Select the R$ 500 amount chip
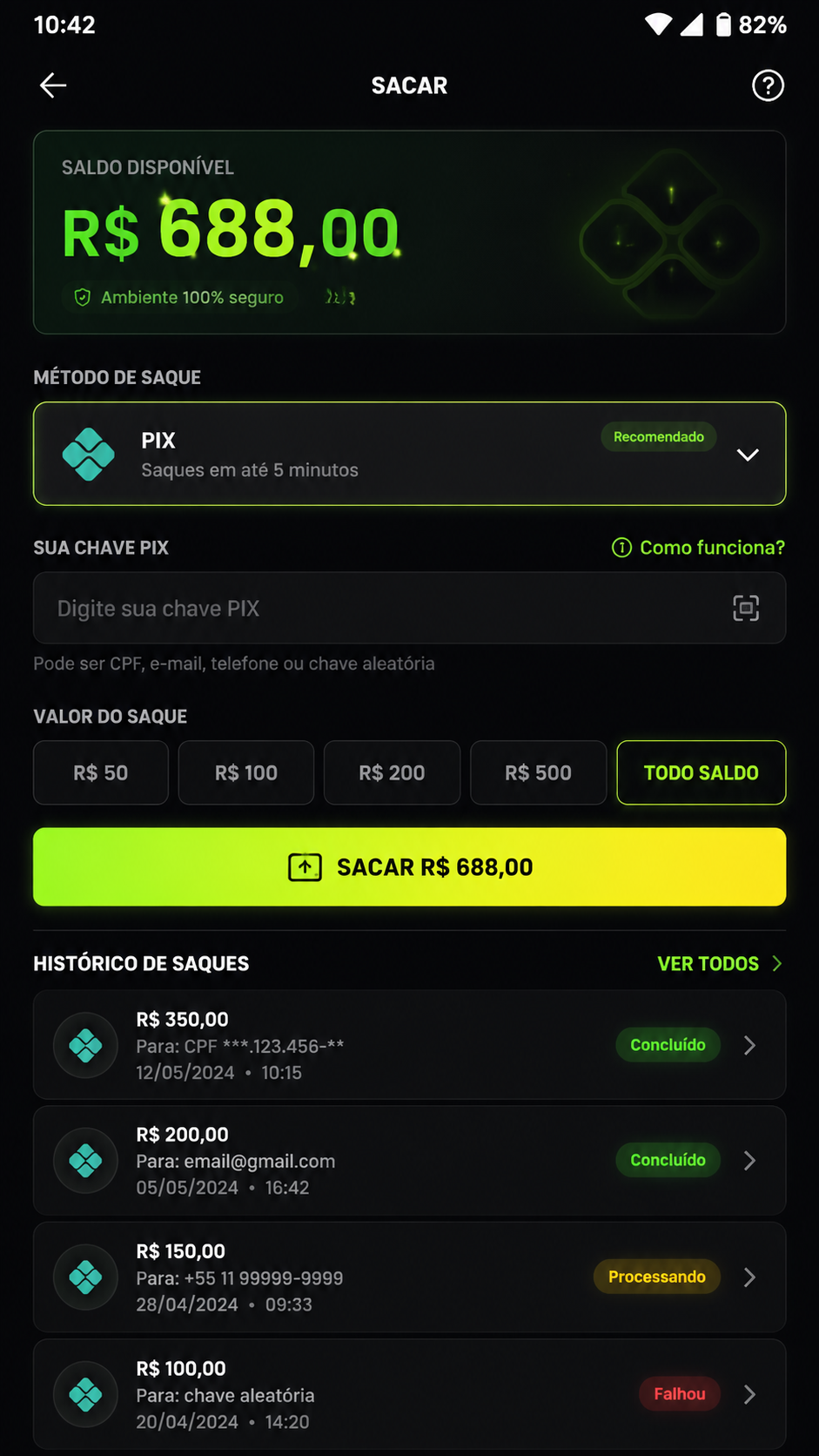The image size is (819, 1456). 538,772
